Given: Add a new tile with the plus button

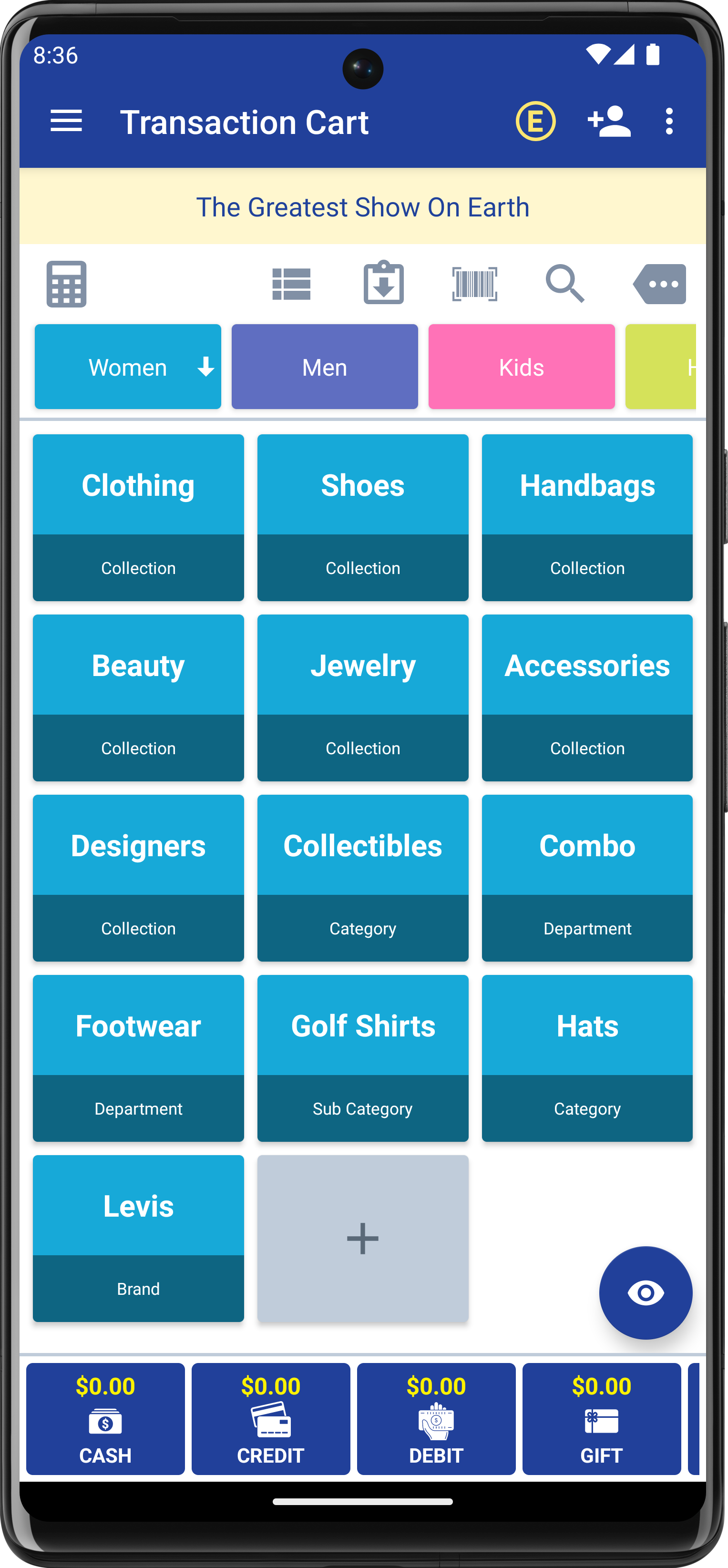Looking at the screenshot, I should pos(362,1238).
